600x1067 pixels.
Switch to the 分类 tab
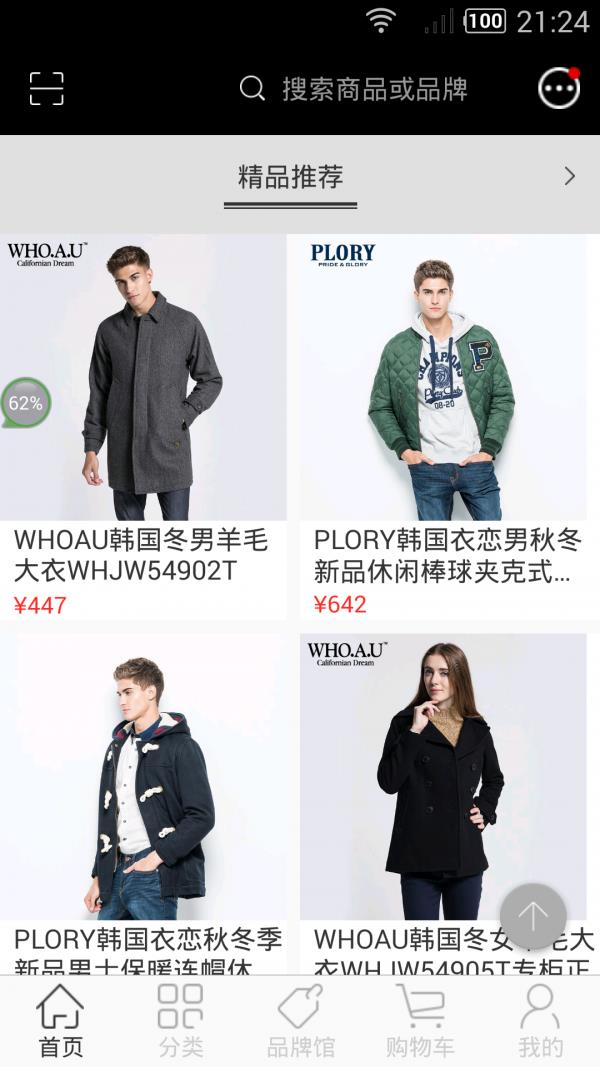pyautogui.click(x=181, y=1020)
